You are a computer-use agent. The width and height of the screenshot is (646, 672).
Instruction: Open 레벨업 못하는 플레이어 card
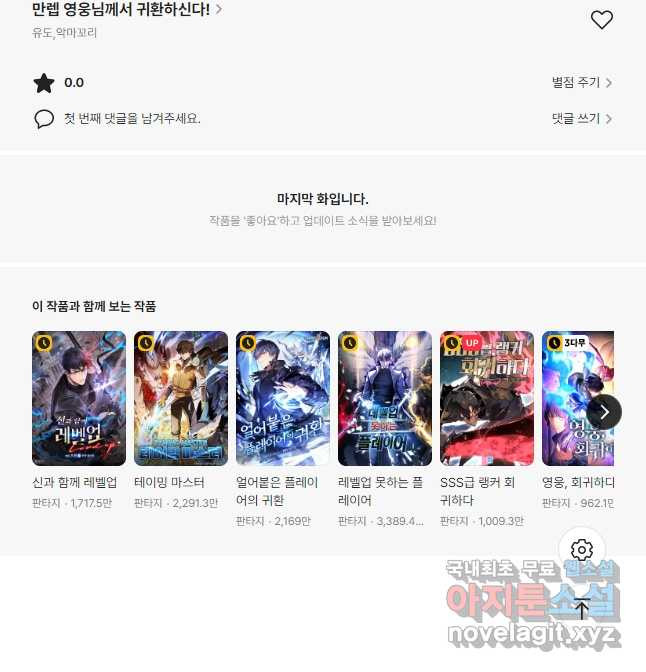pyautogui.click(x=385, y=398)
